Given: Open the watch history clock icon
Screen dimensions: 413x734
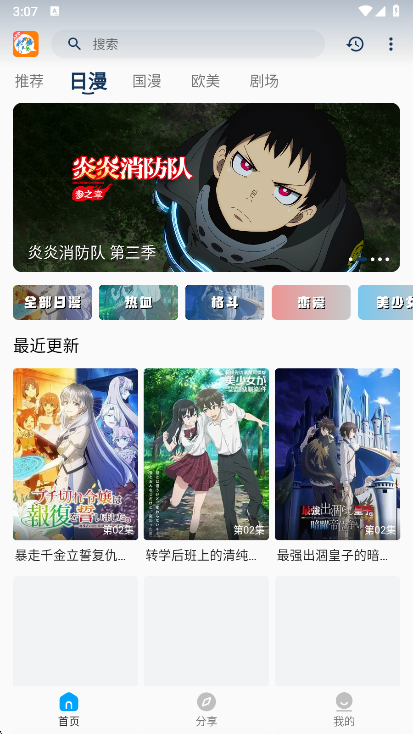Looking at the screenshot, I should (x=355, y=44).
